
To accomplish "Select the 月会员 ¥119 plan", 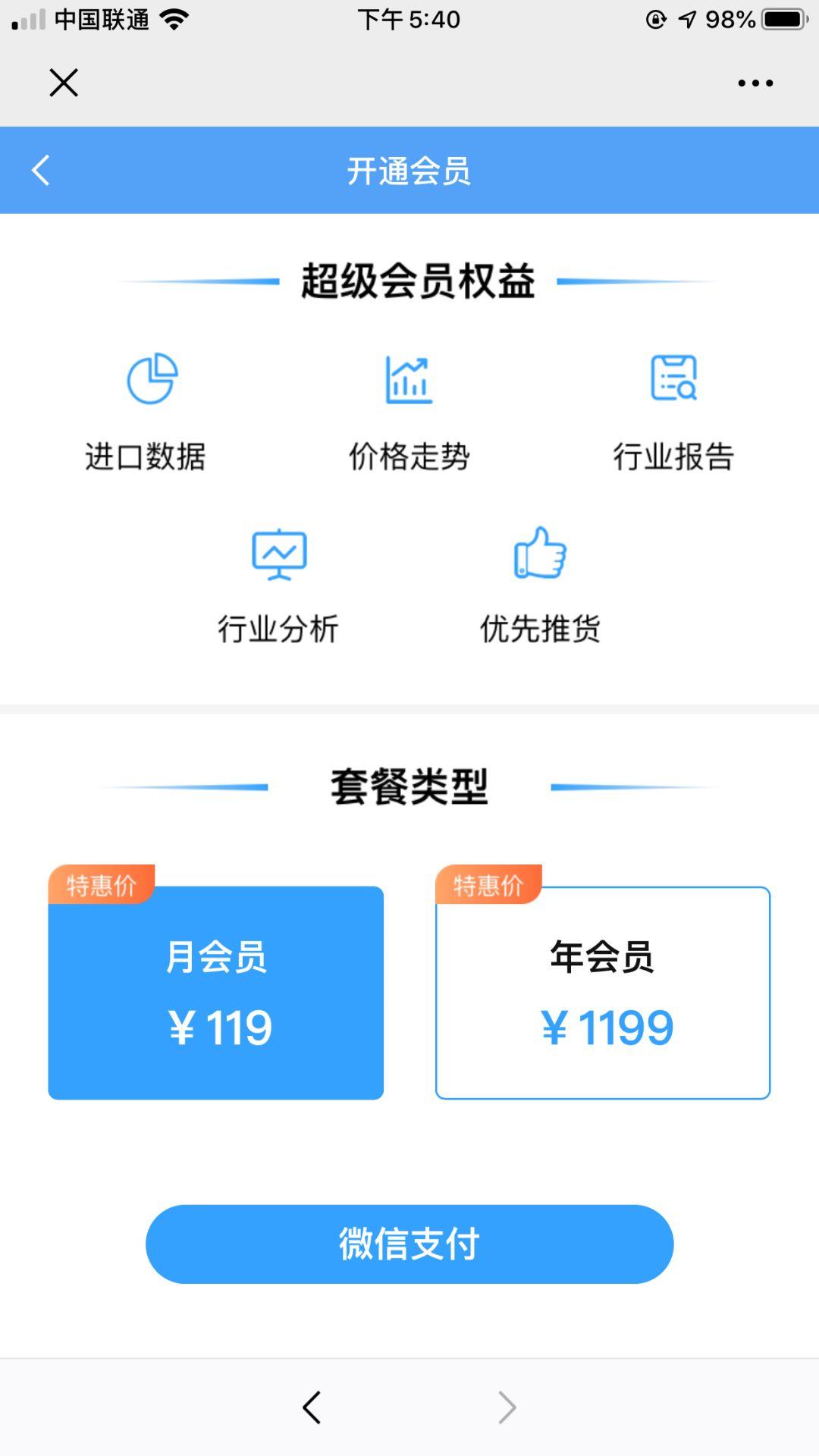I will [216, 992].
